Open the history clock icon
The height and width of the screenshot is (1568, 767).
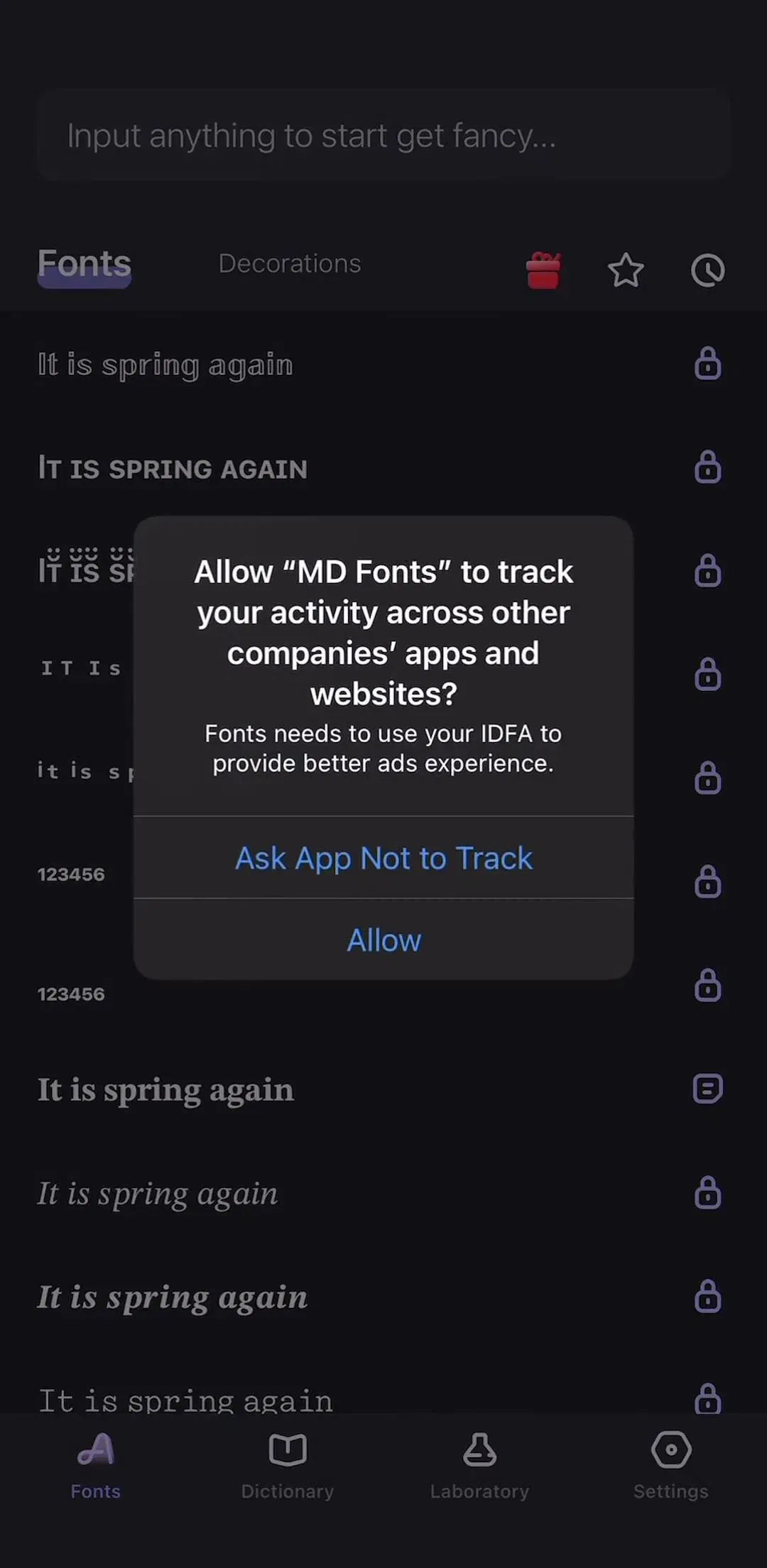pos(707,271)
